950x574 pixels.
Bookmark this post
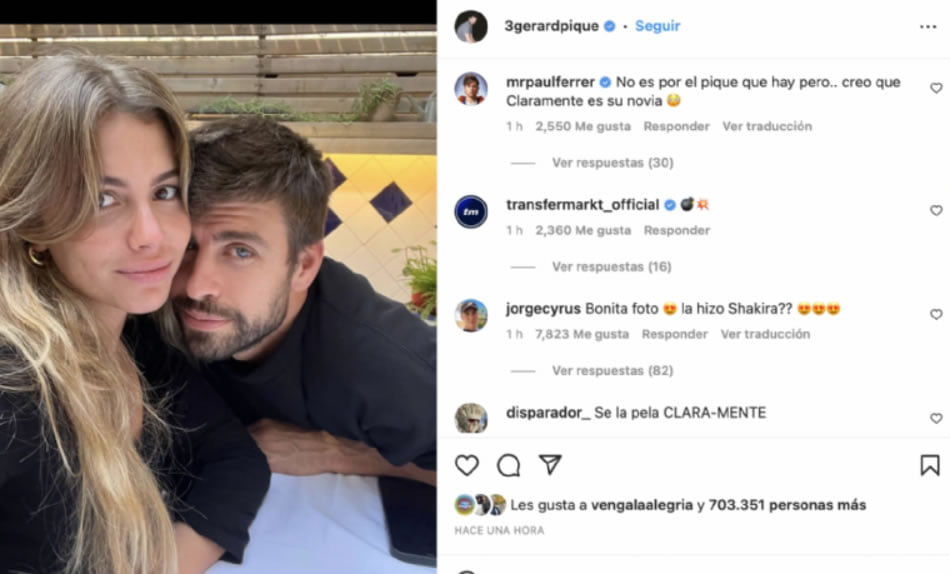click(929, 465)
